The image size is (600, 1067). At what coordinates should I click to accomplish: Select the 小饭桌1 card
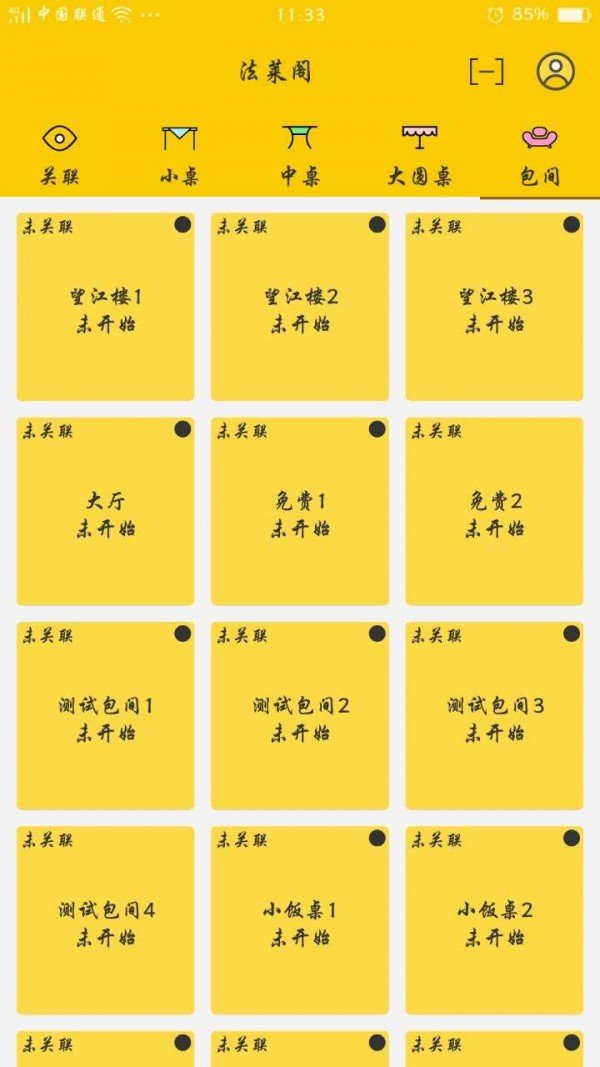click(x=300, y=920)
